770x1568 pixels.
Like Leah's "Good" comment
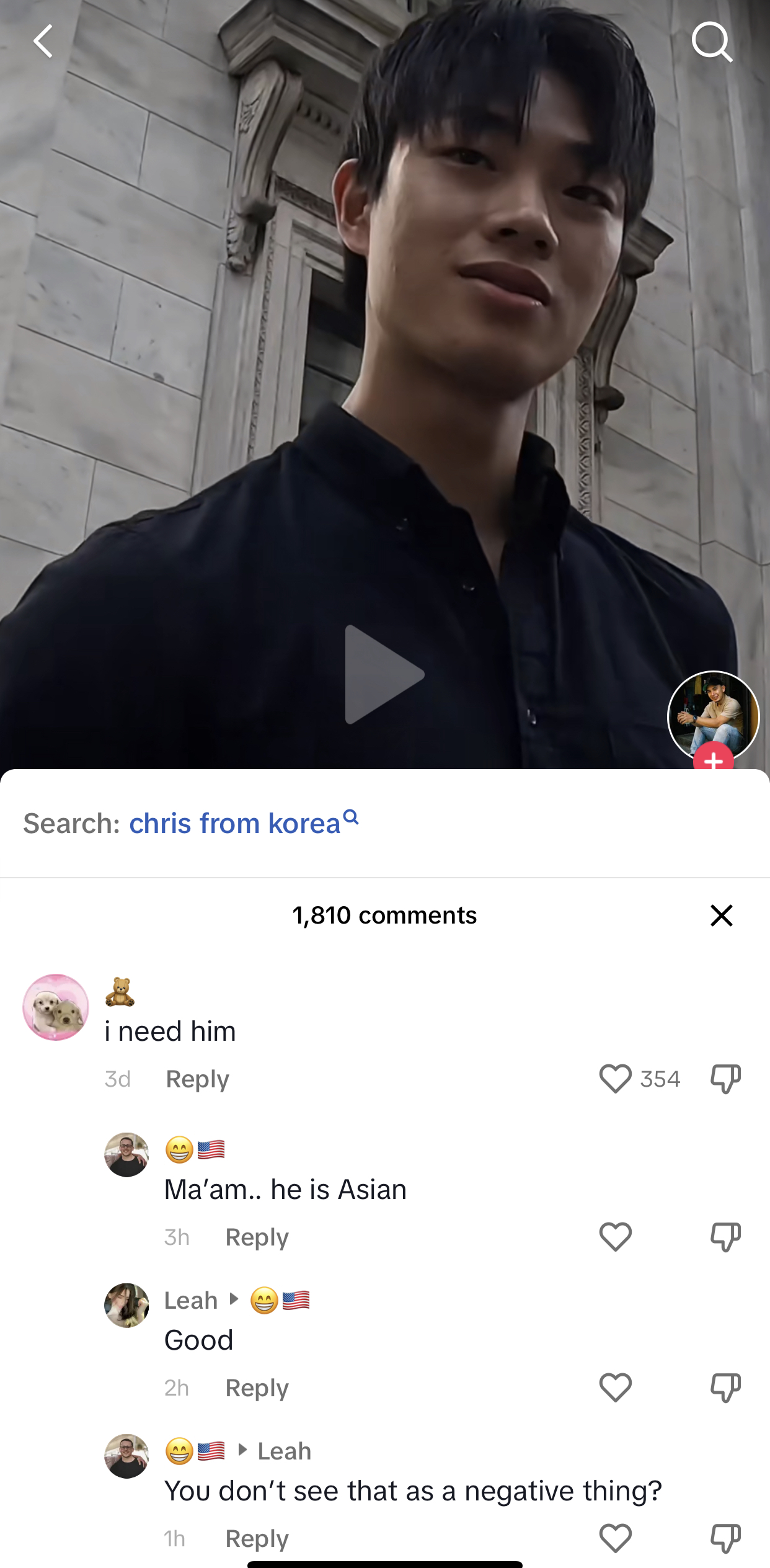coord(615,1388)
